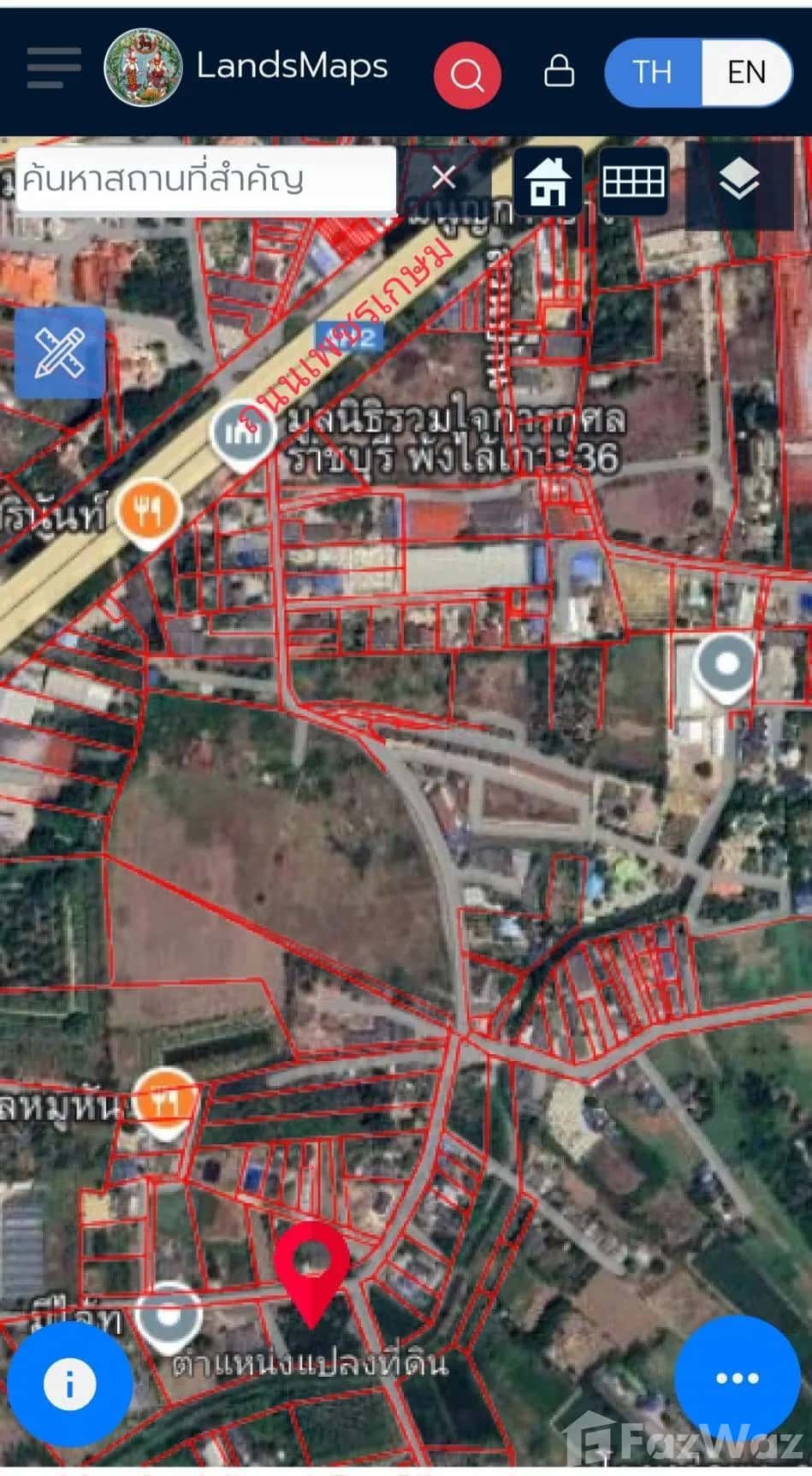Tap the important place search field
Screen dimensions: 812x1476
(x=205, y=179)
